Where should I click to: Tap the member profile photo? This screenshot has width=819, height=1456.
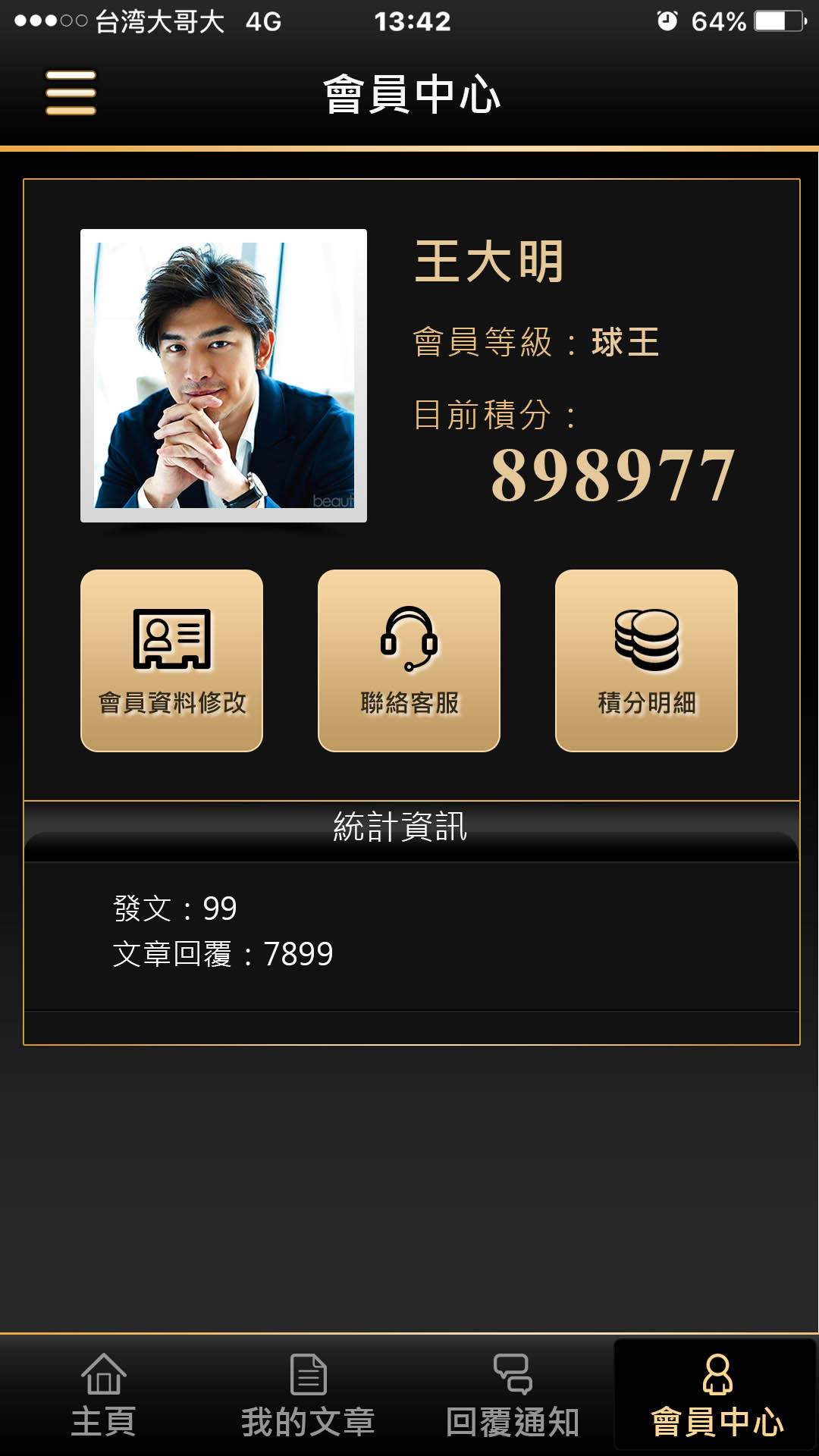224,375
